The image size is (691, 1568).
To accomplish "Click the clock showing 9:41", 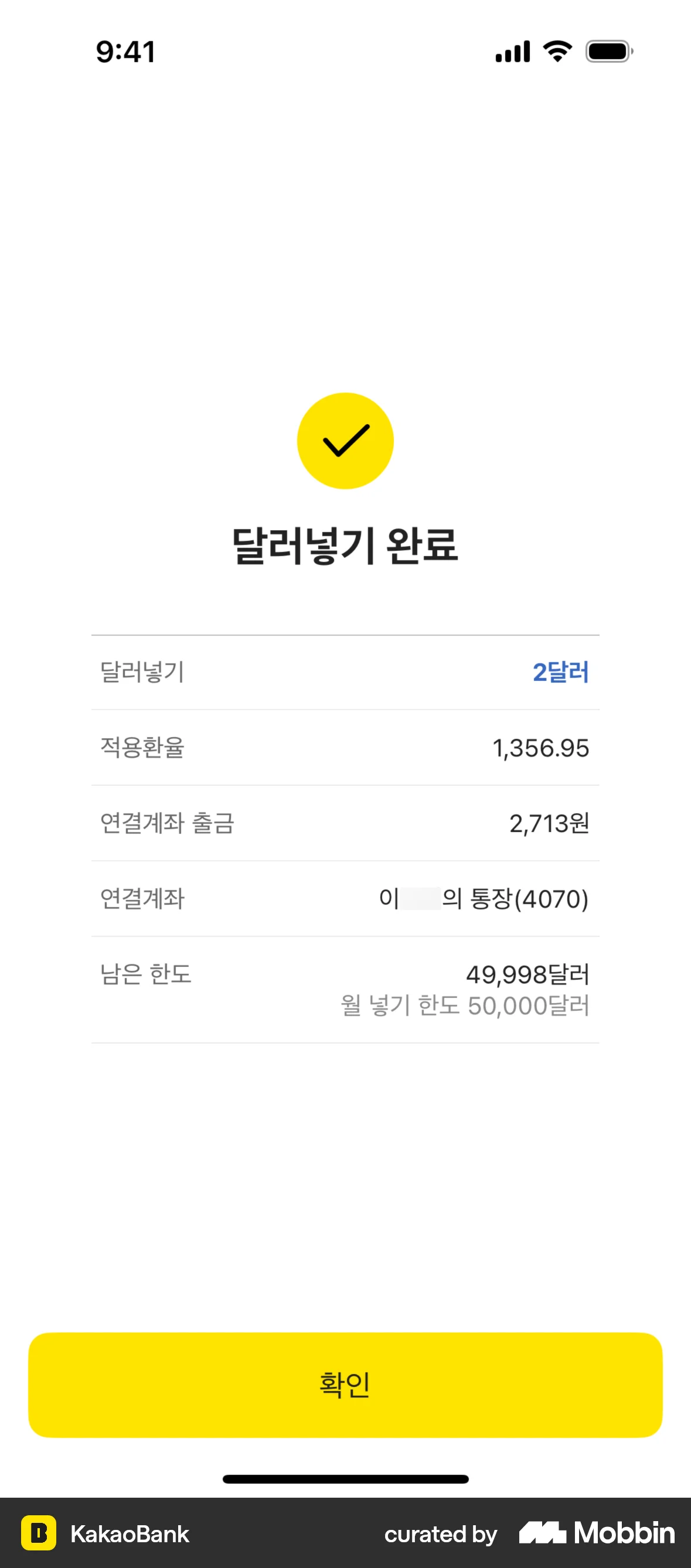I will click(127, 52).
